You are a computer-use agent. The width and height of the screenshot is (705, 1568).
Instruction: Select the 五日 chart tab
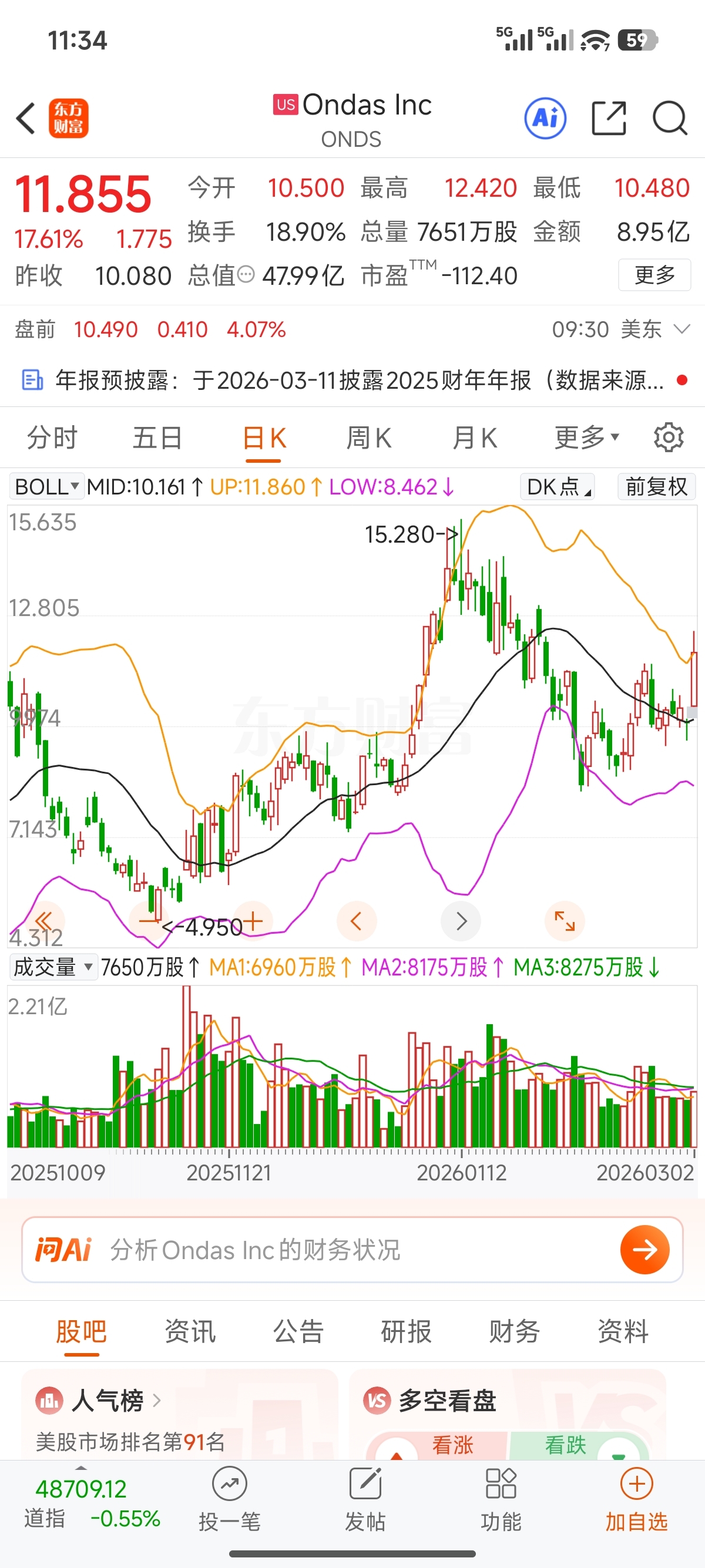(x=157, y=438)
